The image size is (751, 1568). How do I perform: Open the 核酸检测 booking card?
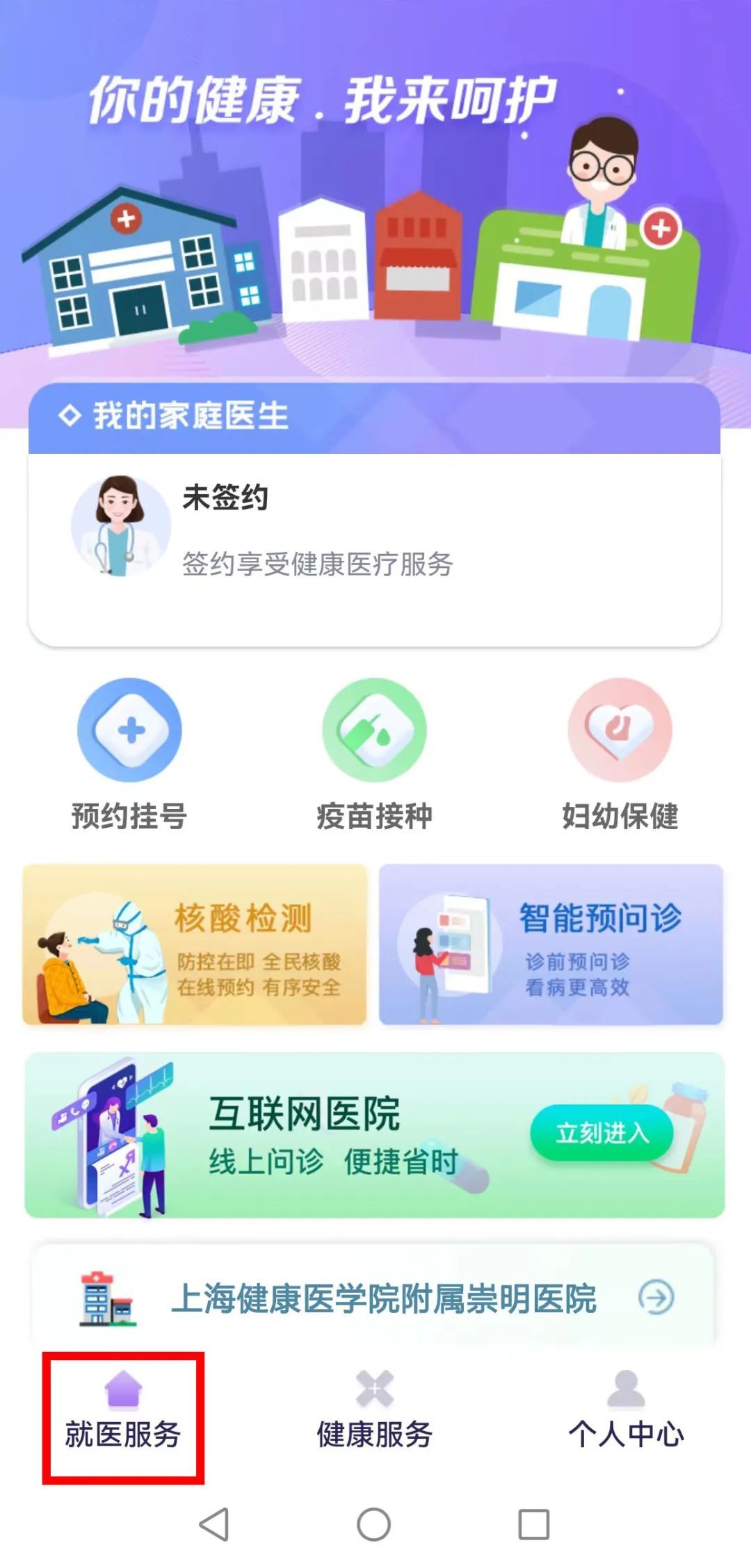coord(195,945)
